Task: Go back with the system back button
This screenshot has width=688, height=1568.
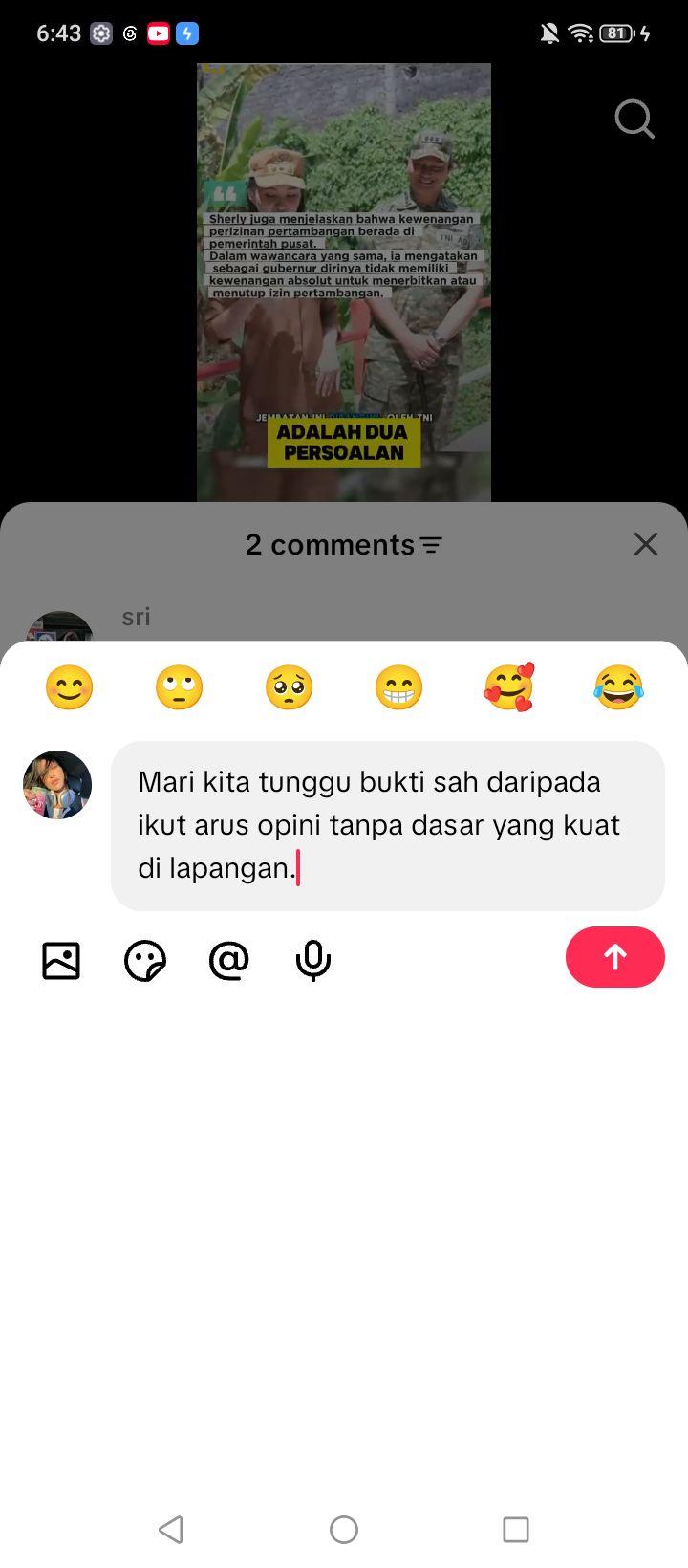Action: point(171,1530)
